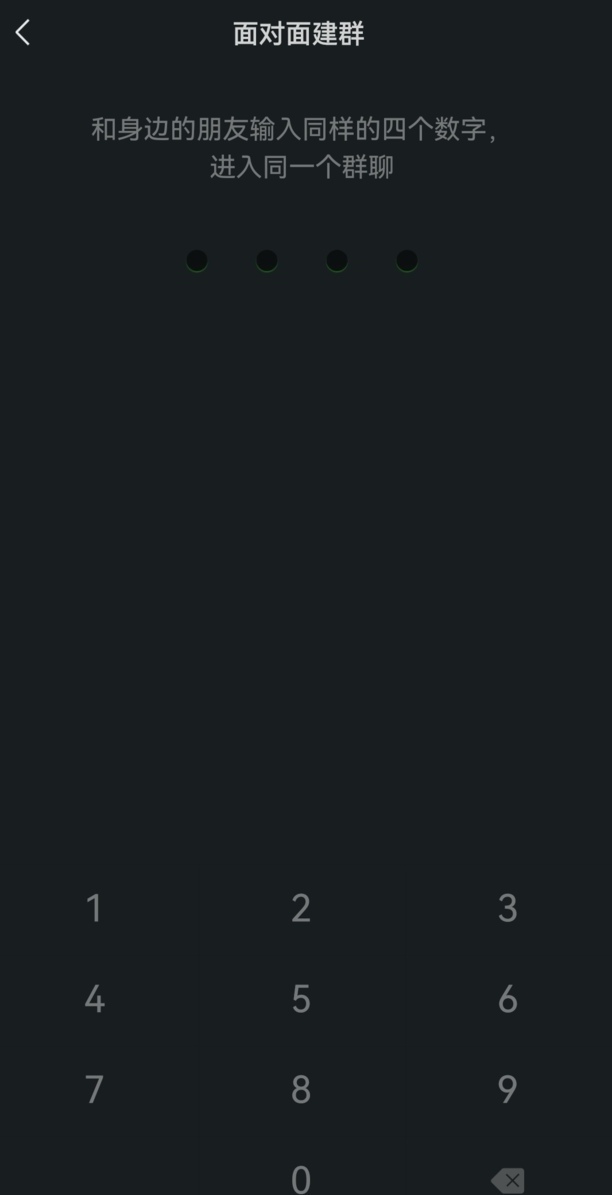The width and height of the screenshot is (612, 1195).
Task: Enter digit 0 on the keypad
Action: 301,1178
